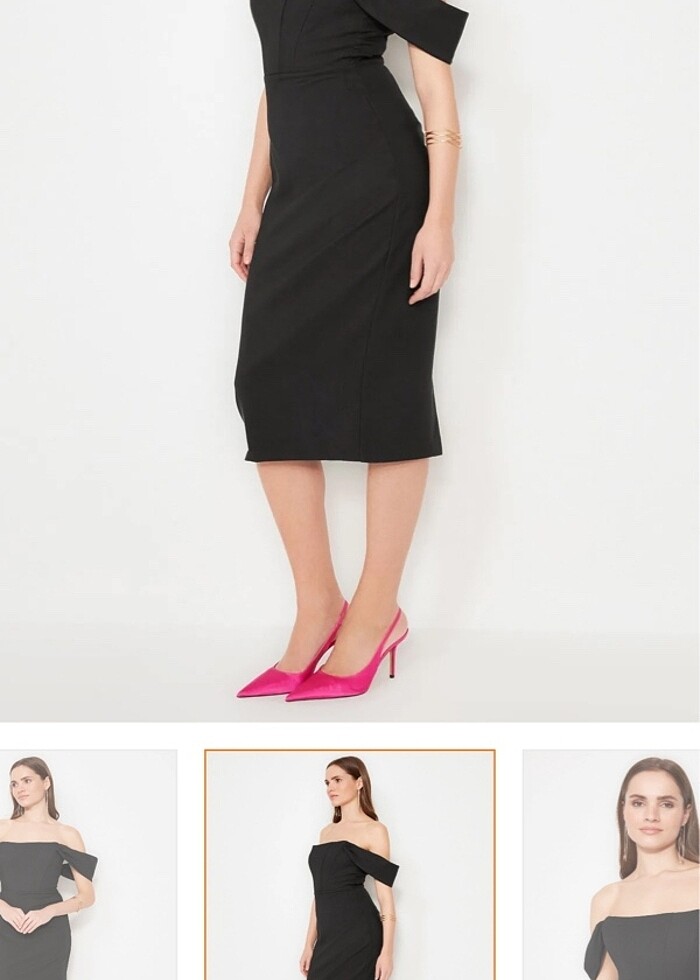The height and width of the screenshot is (980, 700).
Task: Select the close-up face and shoulder thumbnail
Action: [x=612, y=865]
